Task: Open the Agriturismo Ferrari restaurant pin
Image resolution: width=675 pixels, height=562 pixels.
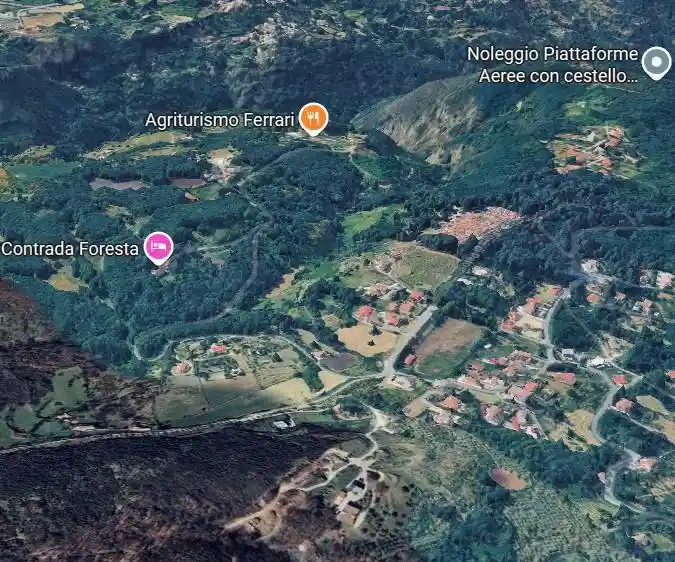Action: pyautogui.click(x=313, y=119)
